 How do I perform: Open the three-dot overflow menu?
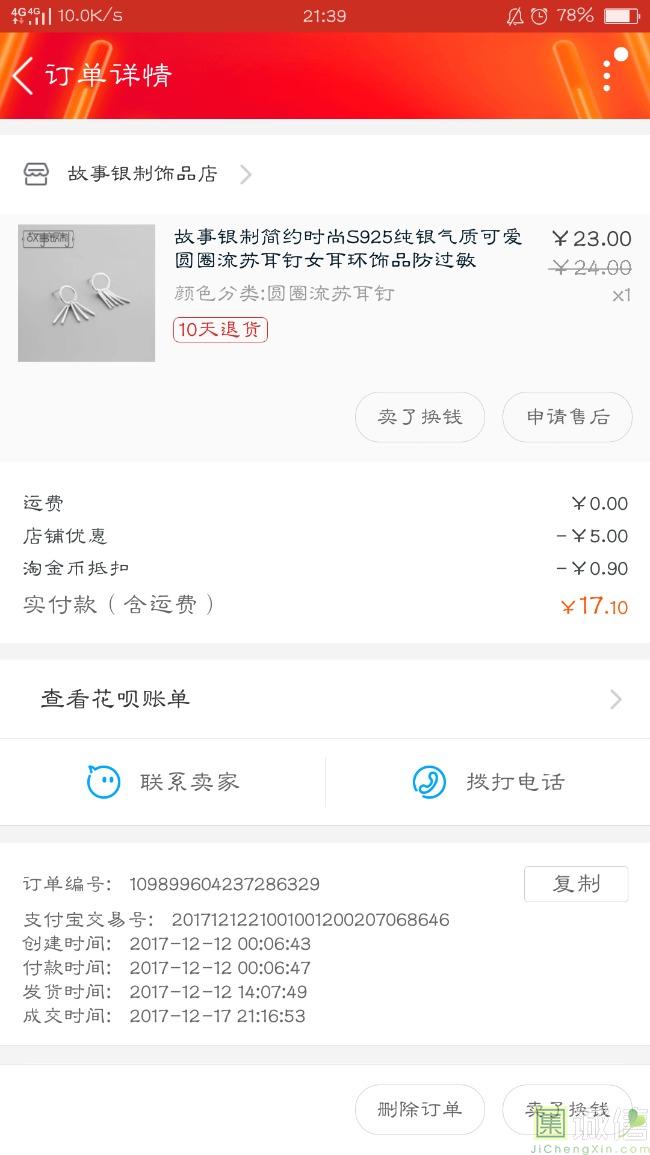(607, 76)
